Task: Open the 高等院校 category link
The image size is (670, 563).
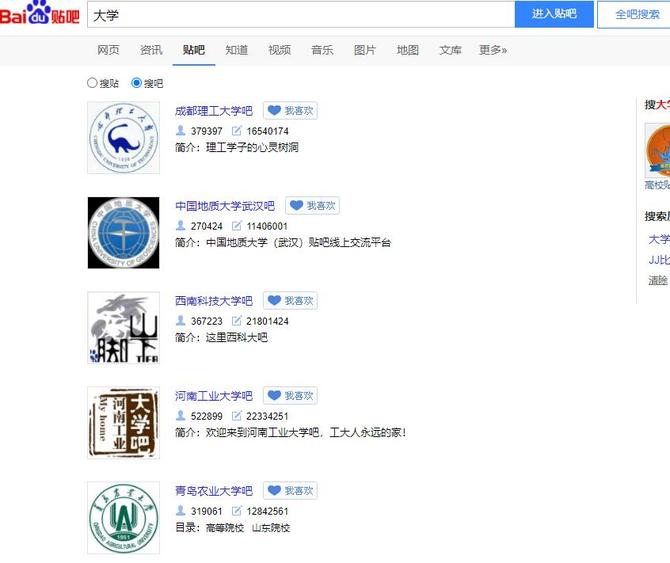Action: pos(223,527)
